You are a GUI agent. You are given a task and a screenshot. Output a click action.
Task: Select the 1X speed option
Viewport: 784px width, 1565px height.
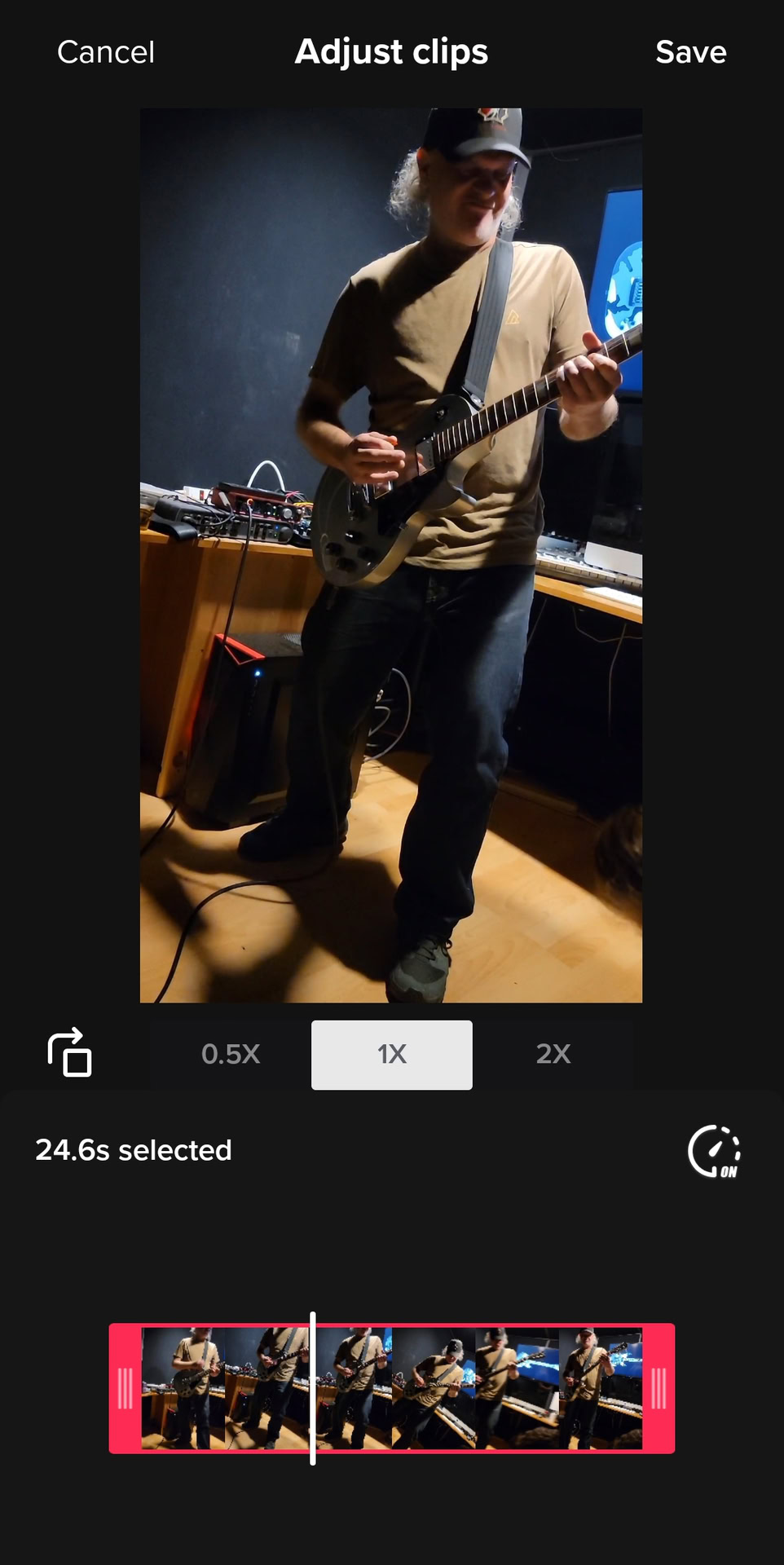click(392, 1055)
